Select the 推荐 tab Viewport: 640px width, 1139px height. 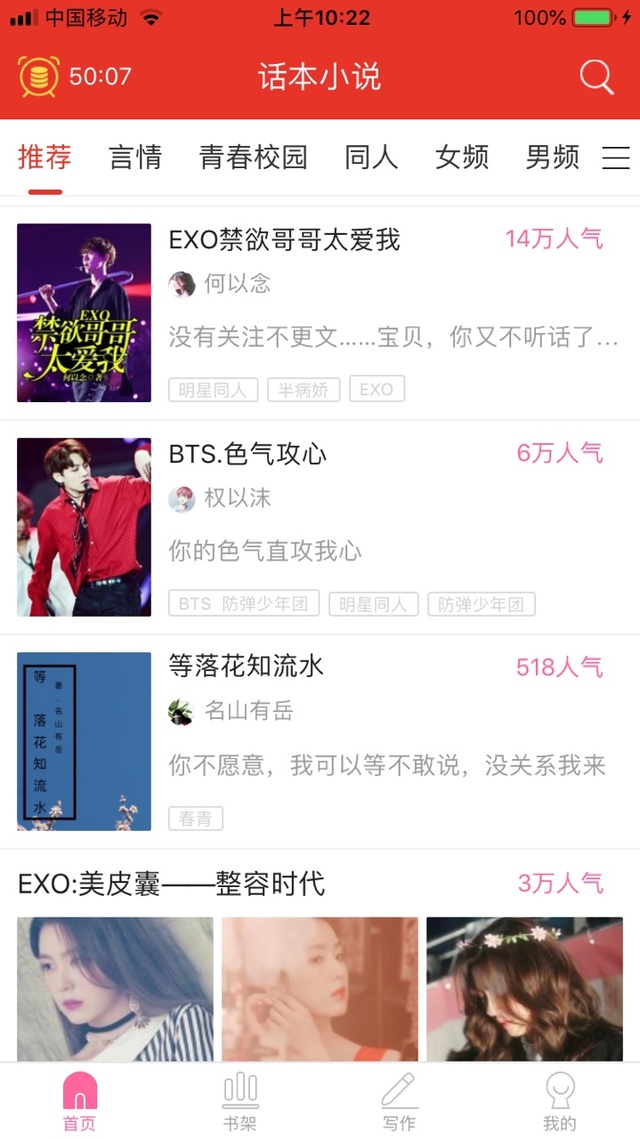click(x=45, y=157)
